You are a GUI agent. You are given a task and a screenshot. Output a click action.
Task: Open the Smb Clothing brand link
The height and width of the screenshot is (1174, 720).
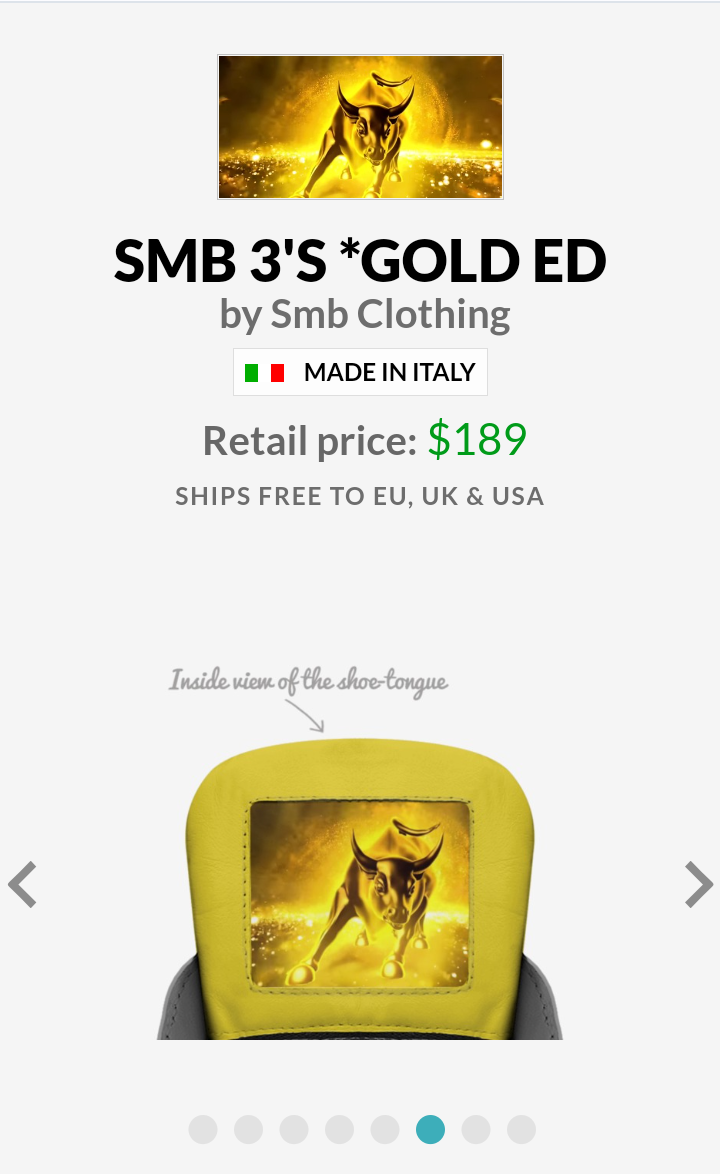[x=390, y=314]
